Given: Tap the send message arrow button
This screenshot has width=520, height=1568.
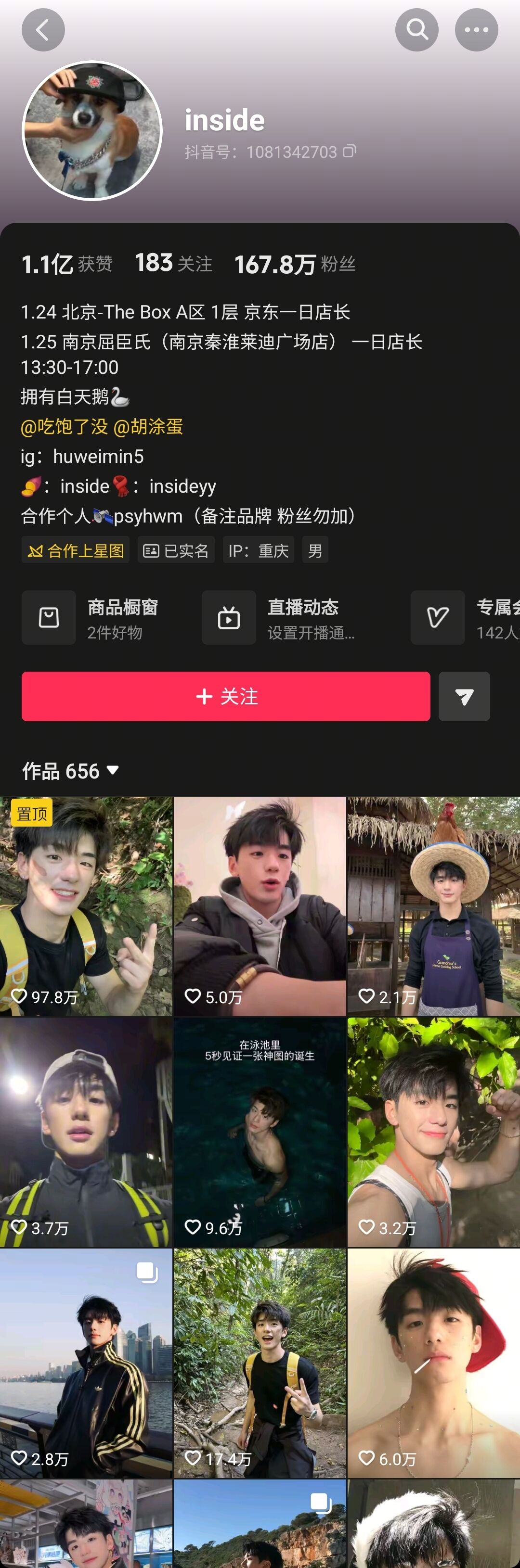Looking at the screenshot, I should tap(464, 696).
